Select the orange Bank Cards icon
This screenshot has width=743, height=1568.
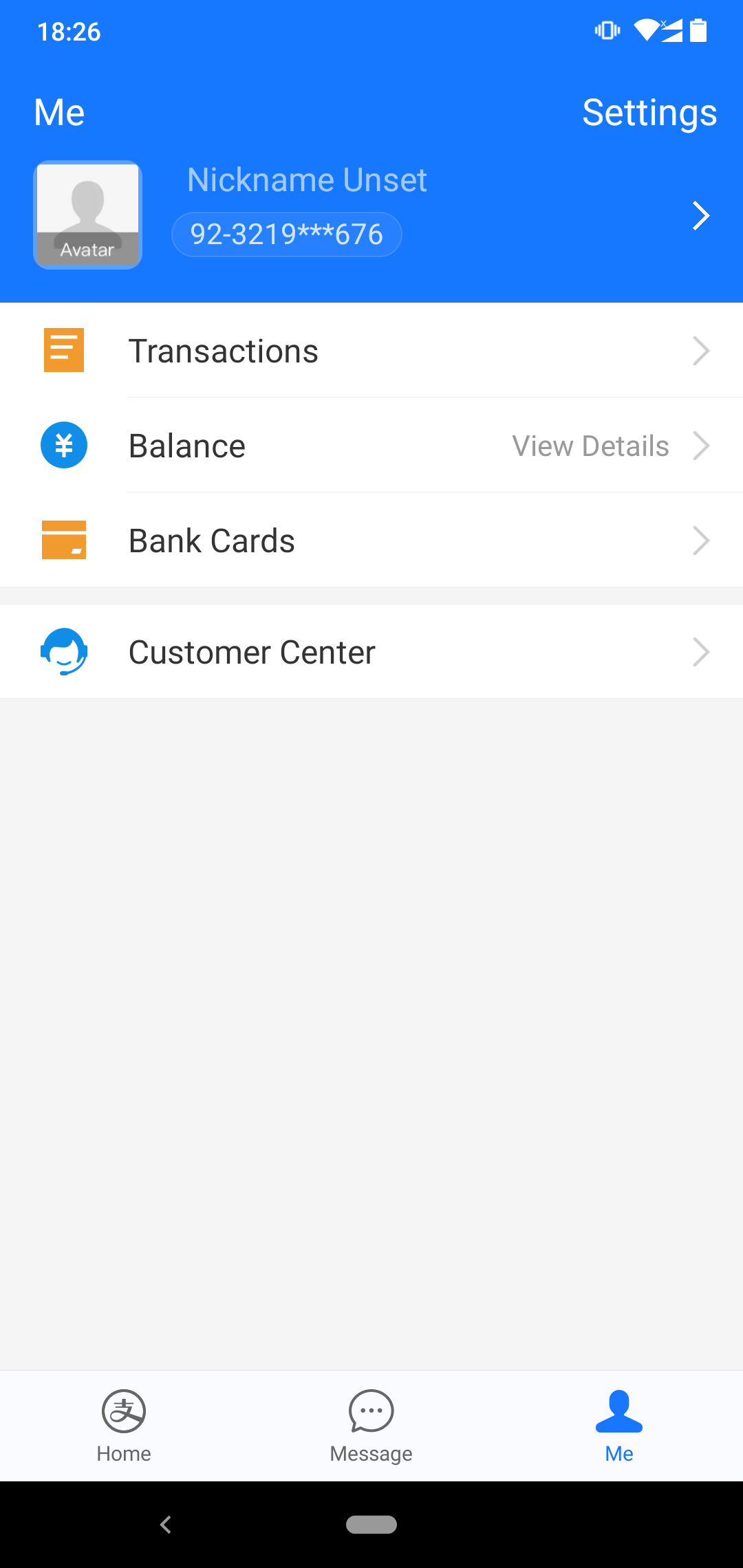[63, 541]
